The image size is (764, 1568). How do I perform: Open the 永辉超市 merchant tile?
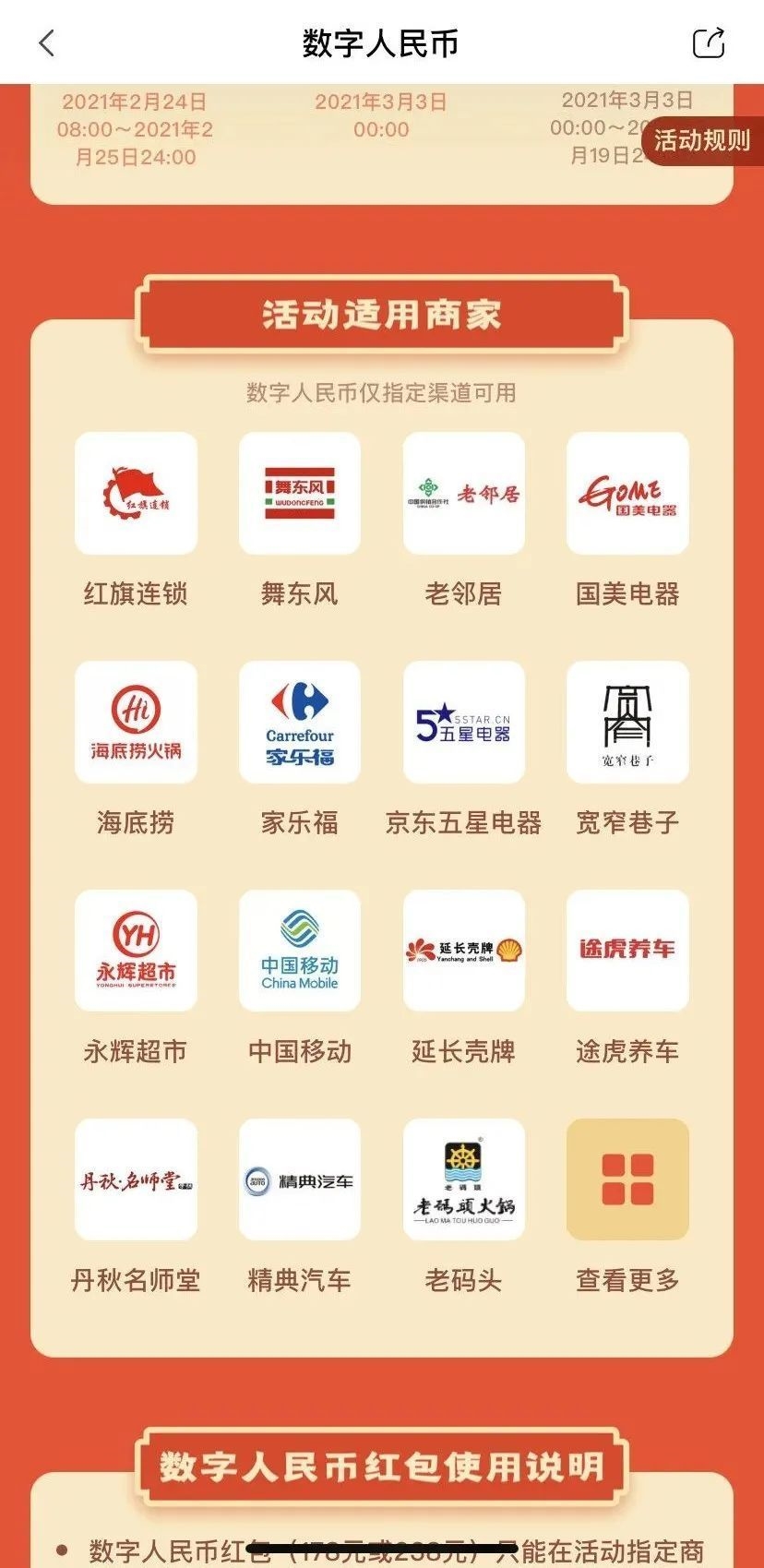click(x=136, y=952)
